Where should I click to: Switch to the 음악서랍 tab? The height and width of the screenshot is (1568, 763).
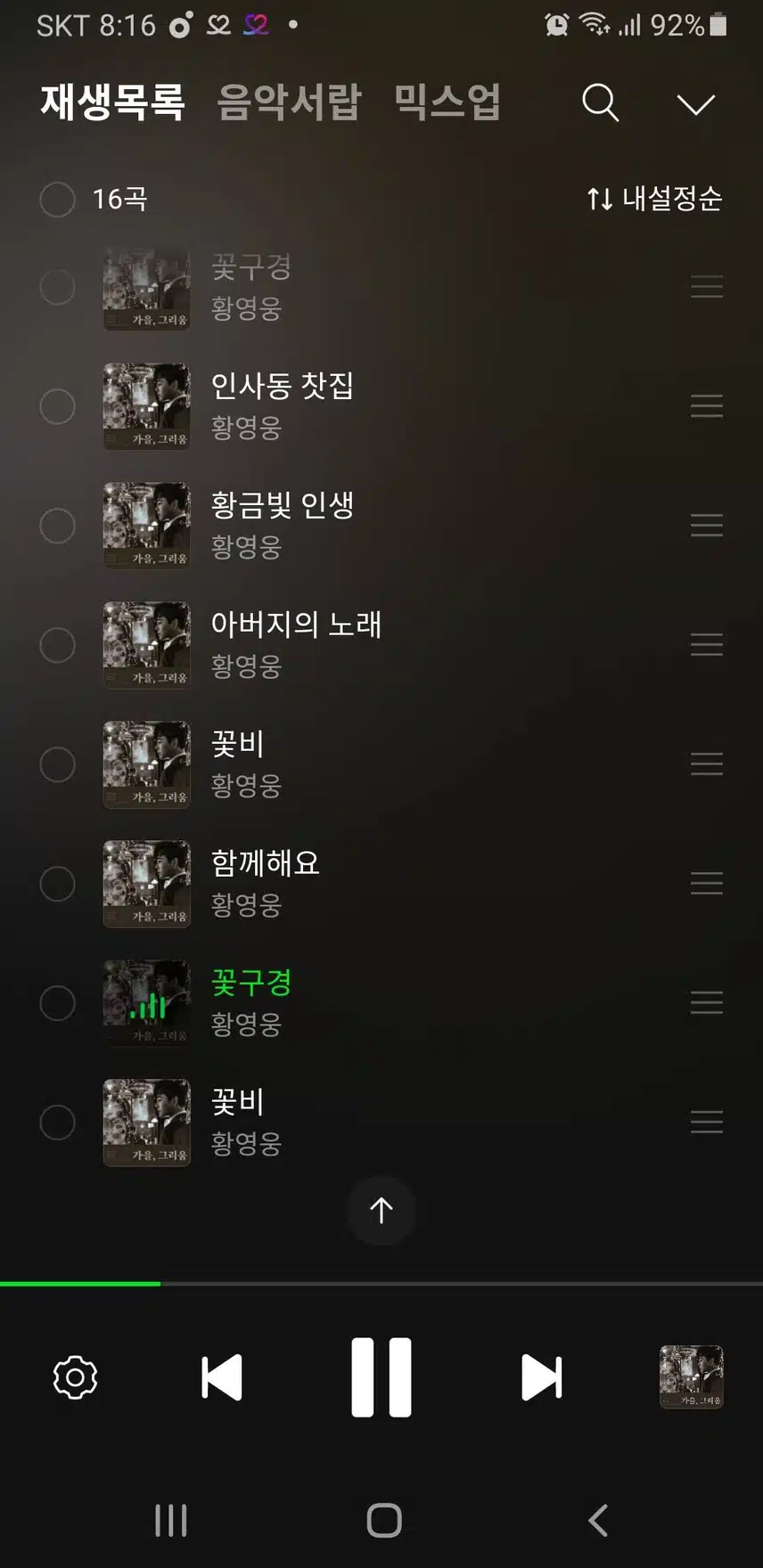pos(289,102)
